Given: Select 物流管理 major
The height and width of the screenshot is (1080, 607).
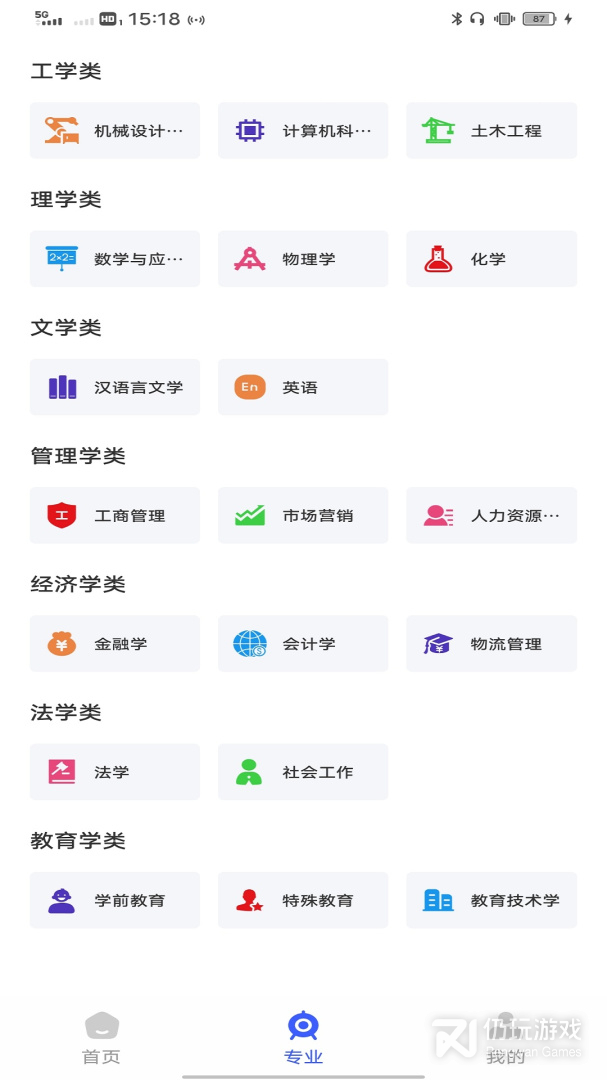Looking at the screenshot, I should 491,643.
